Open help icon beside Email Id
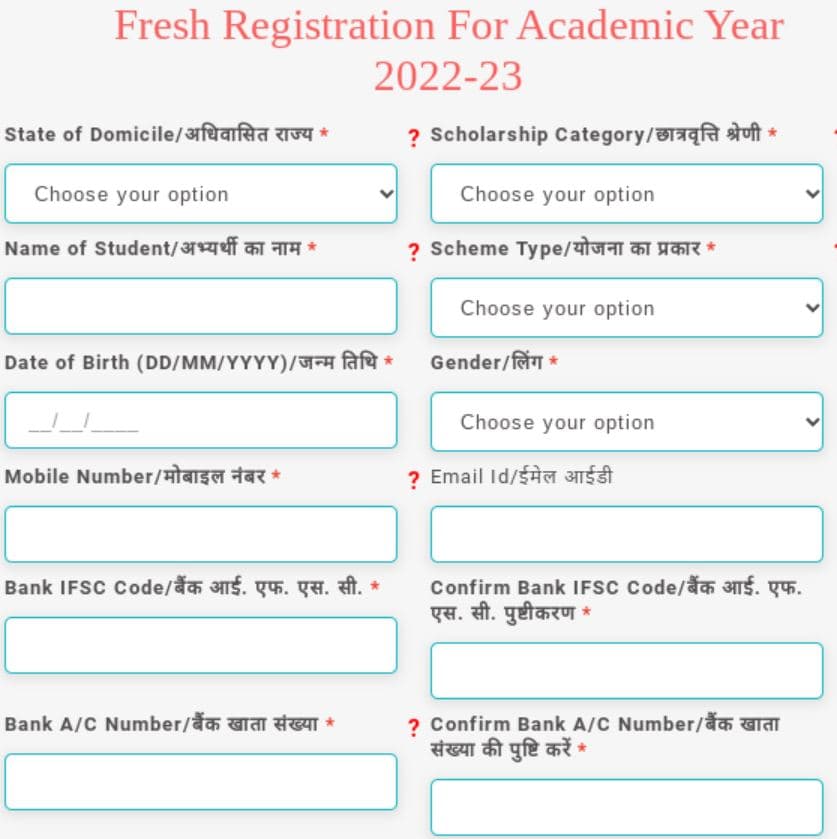Screen dimensions: 837x839 click(x=414, y=481)
